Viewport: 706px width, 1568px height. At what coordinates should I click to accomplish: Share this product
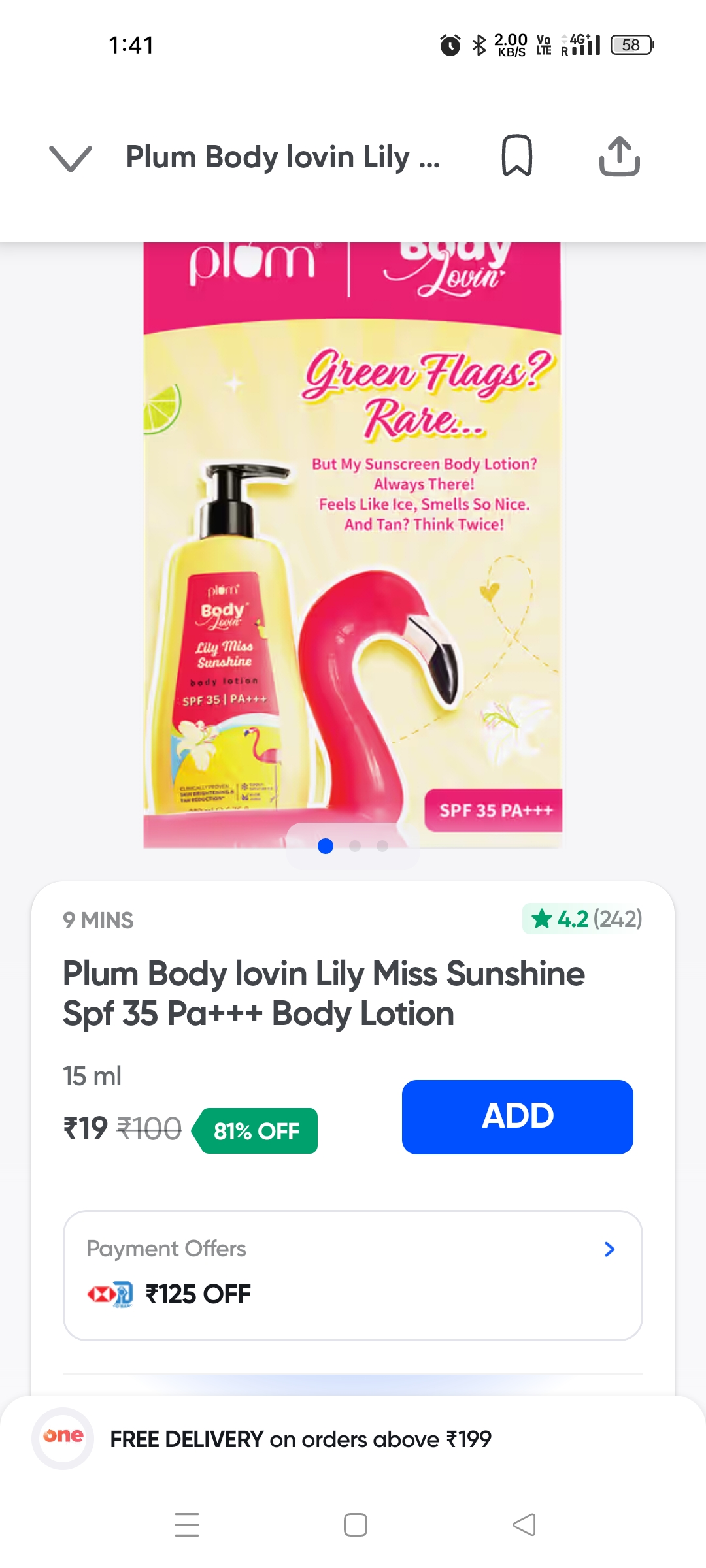click(619, 156)
